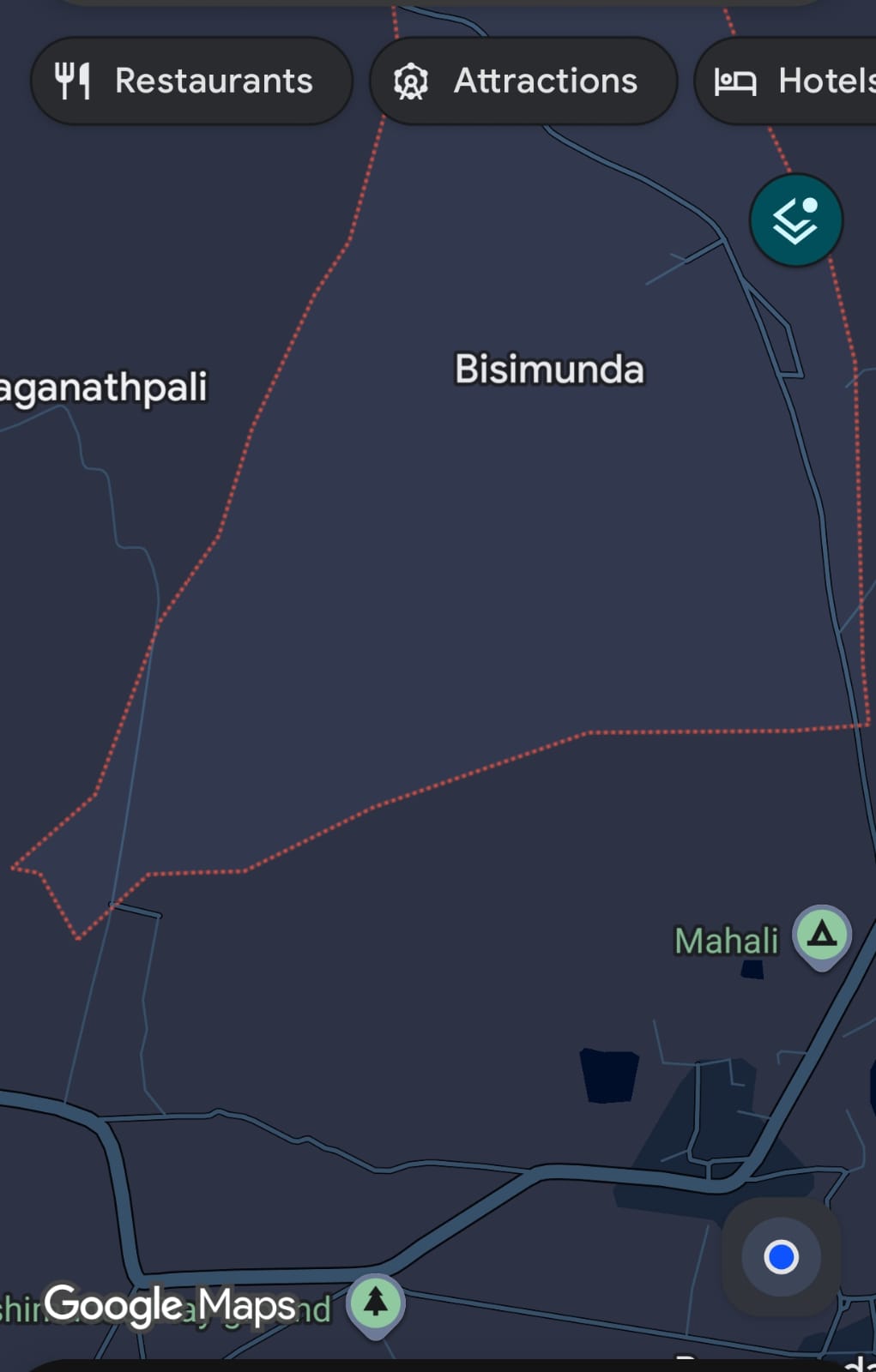876x1372 pixels.
Task: Open the Mahali campground pin
Action: click(821, 935)
